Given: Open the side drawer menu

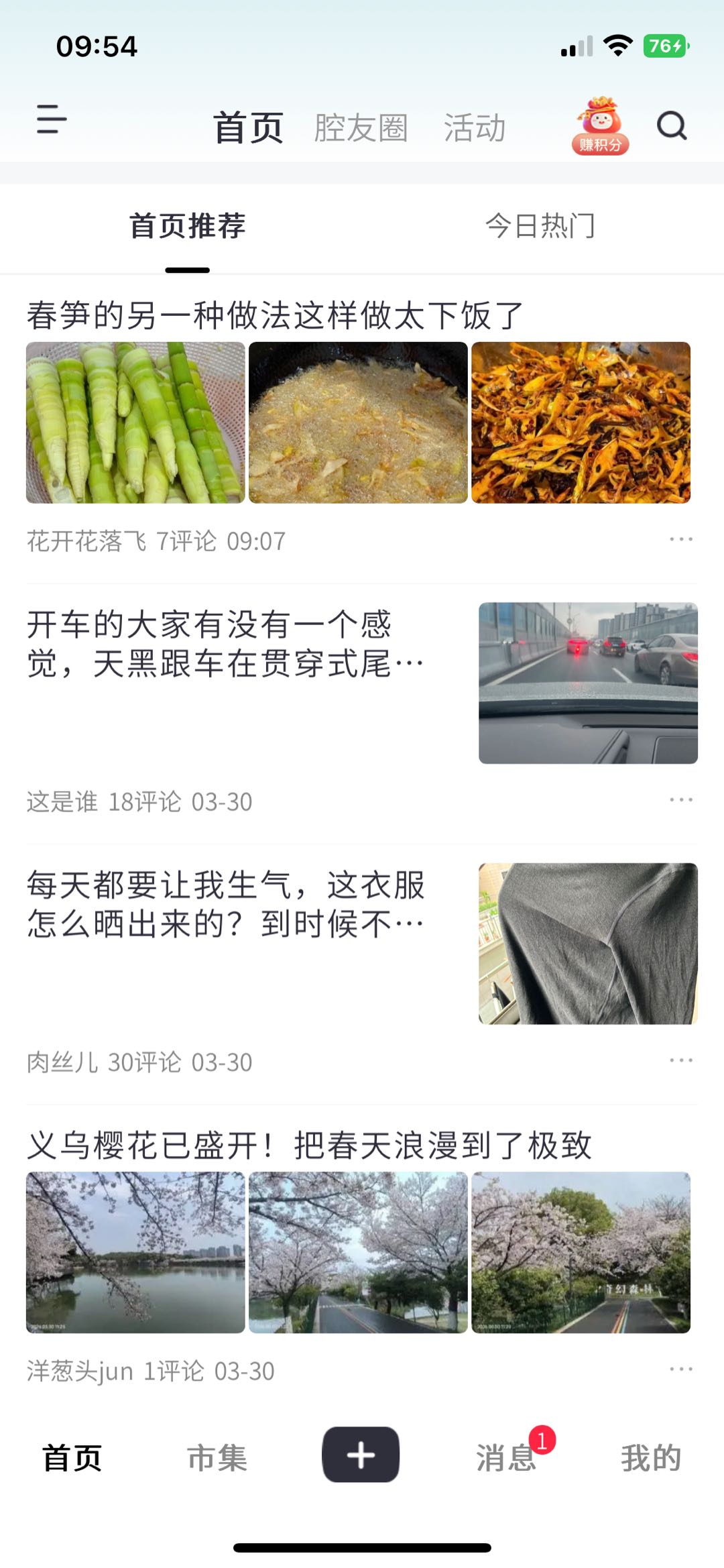Looking at the screenshot, I should (52, 120).
